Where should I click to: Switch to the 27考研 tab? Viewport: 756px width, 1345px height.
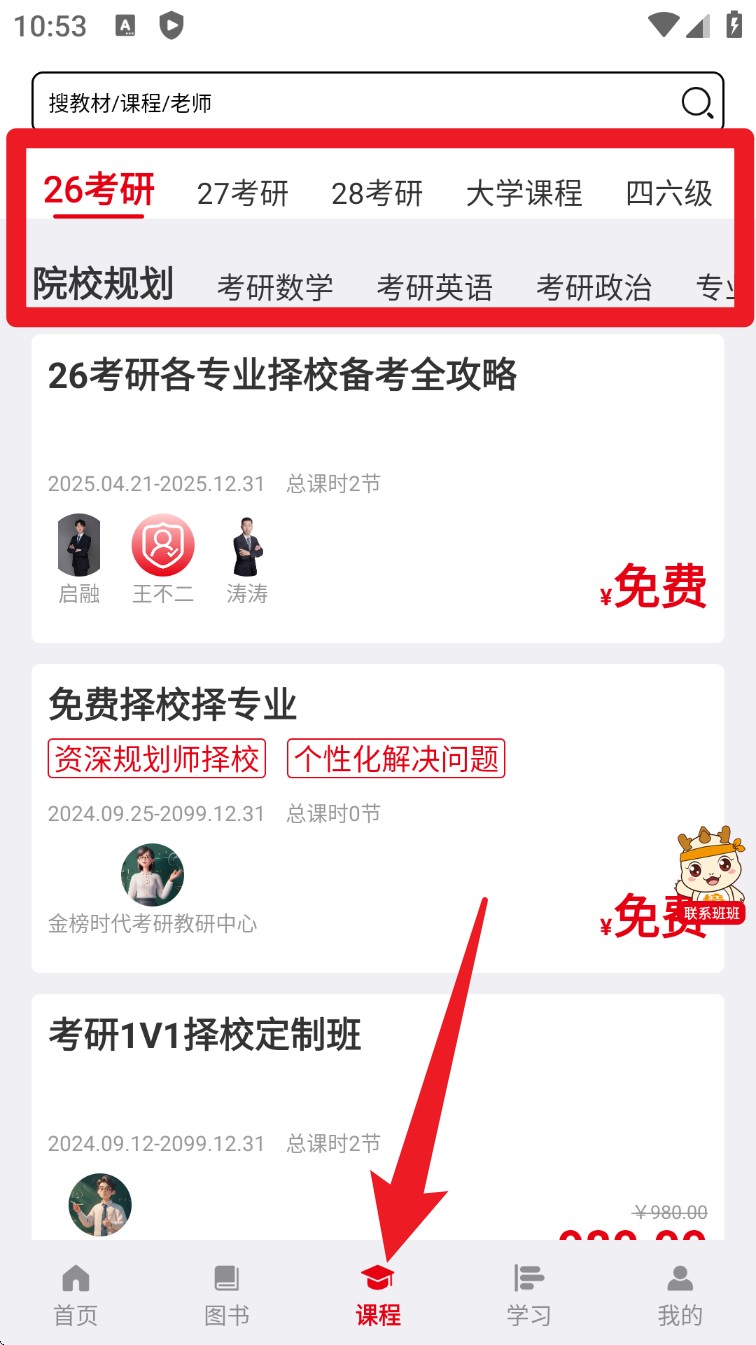[243, 193]
